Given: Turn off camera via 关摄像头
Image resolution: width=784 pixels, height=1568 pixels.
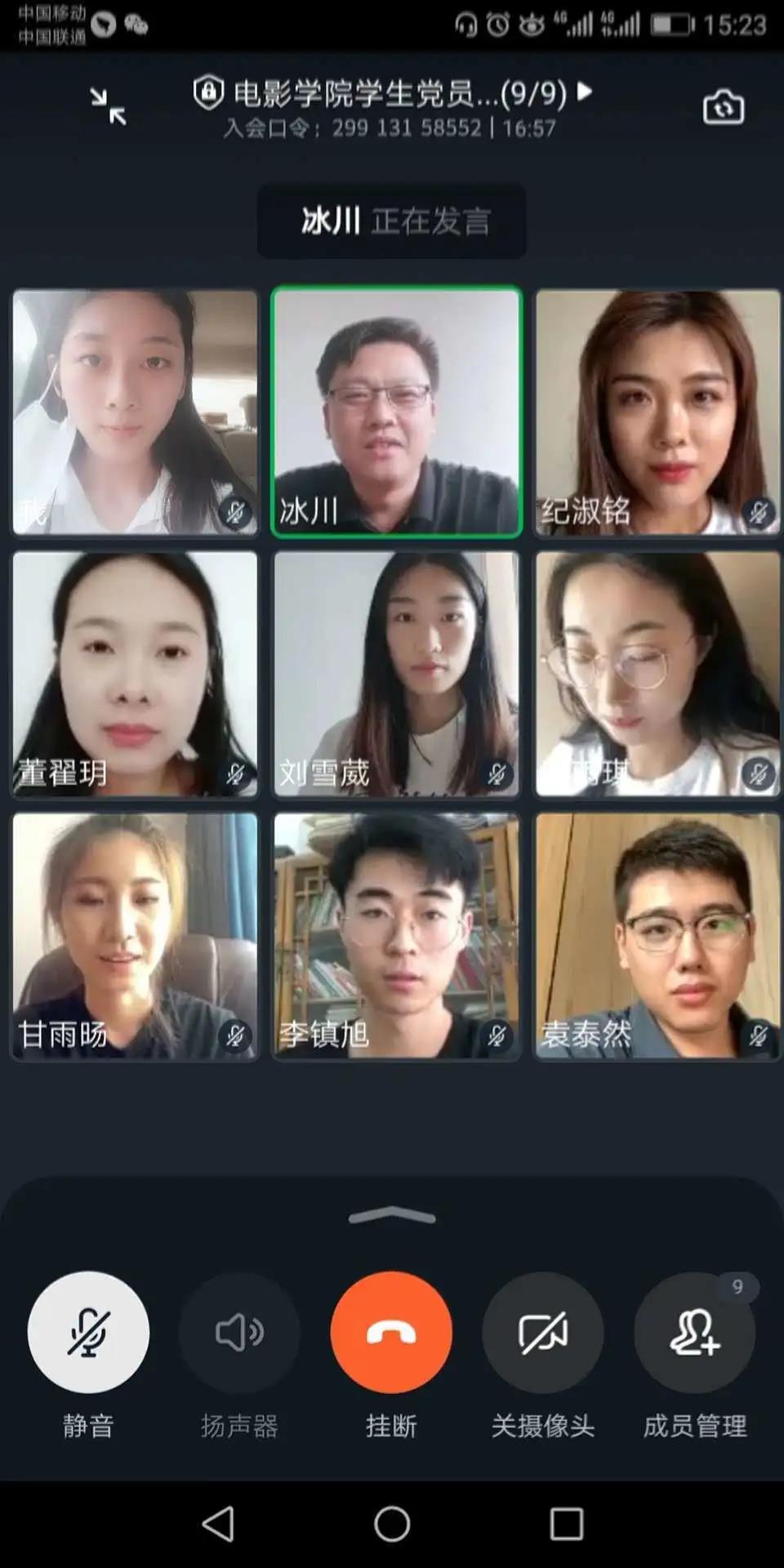Looking at the screenshot, I should pyautogui.click(x=543, y=1332).
